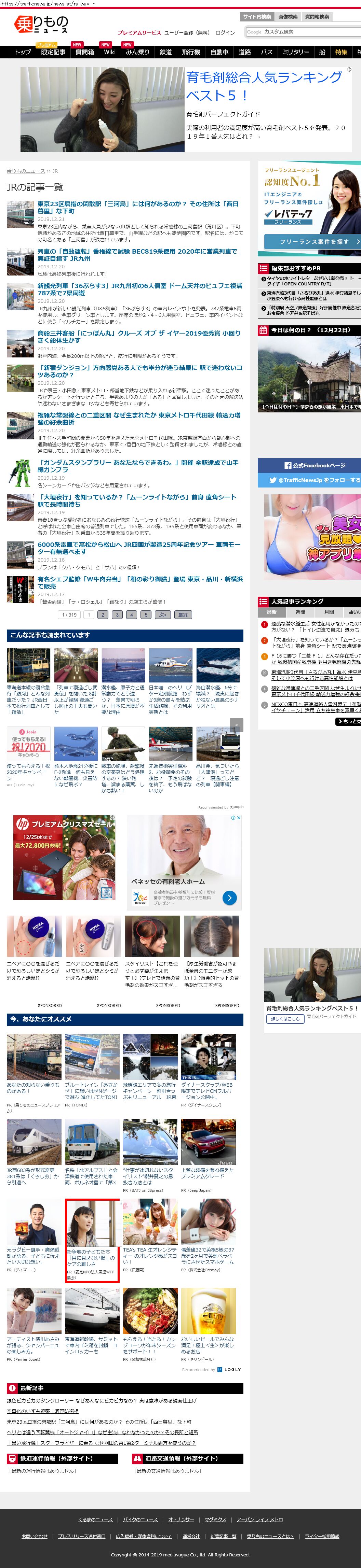Visit くるまのニュース from the footer
The width and height of the screenshot is (361, 1568).
(95, 1519)
